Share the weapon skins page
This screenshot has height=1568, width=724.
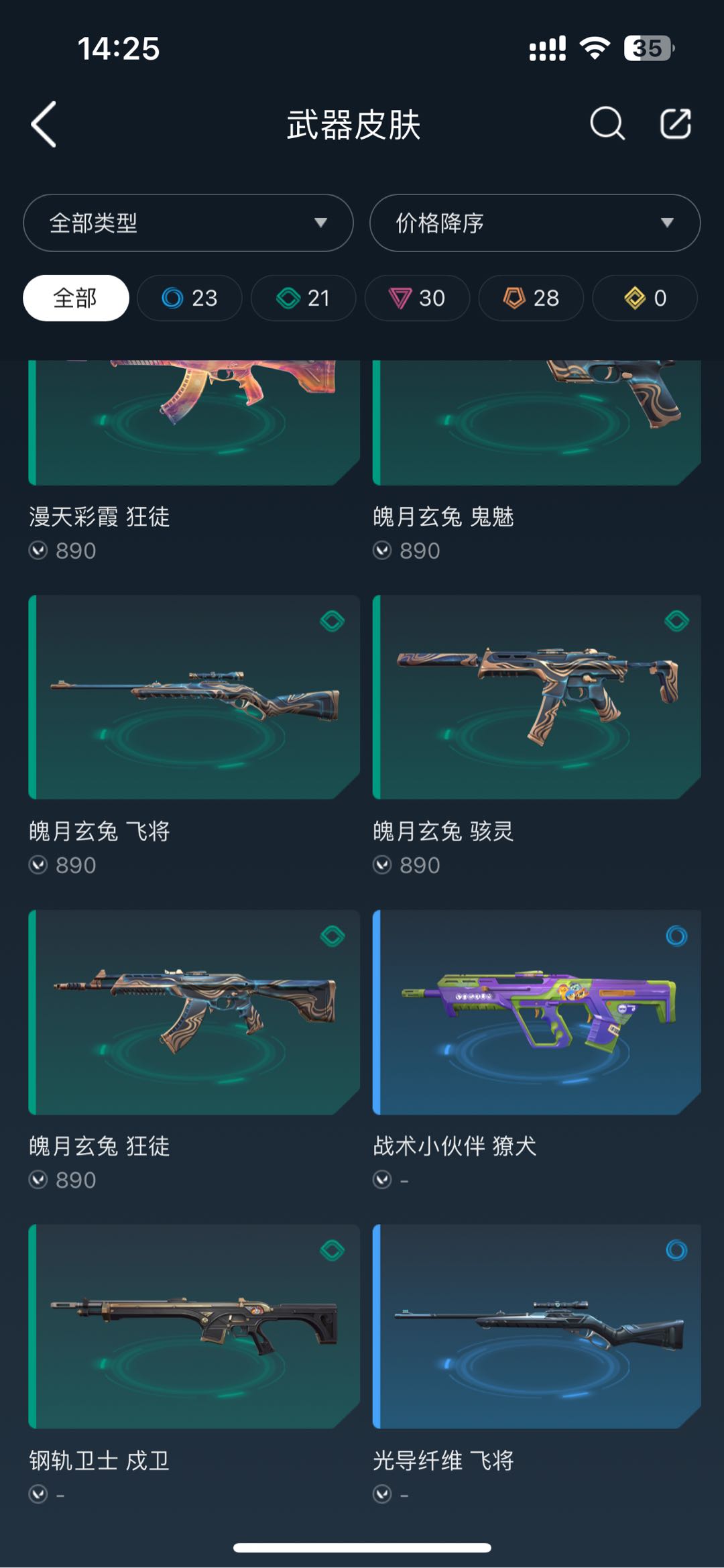(675, 124)
